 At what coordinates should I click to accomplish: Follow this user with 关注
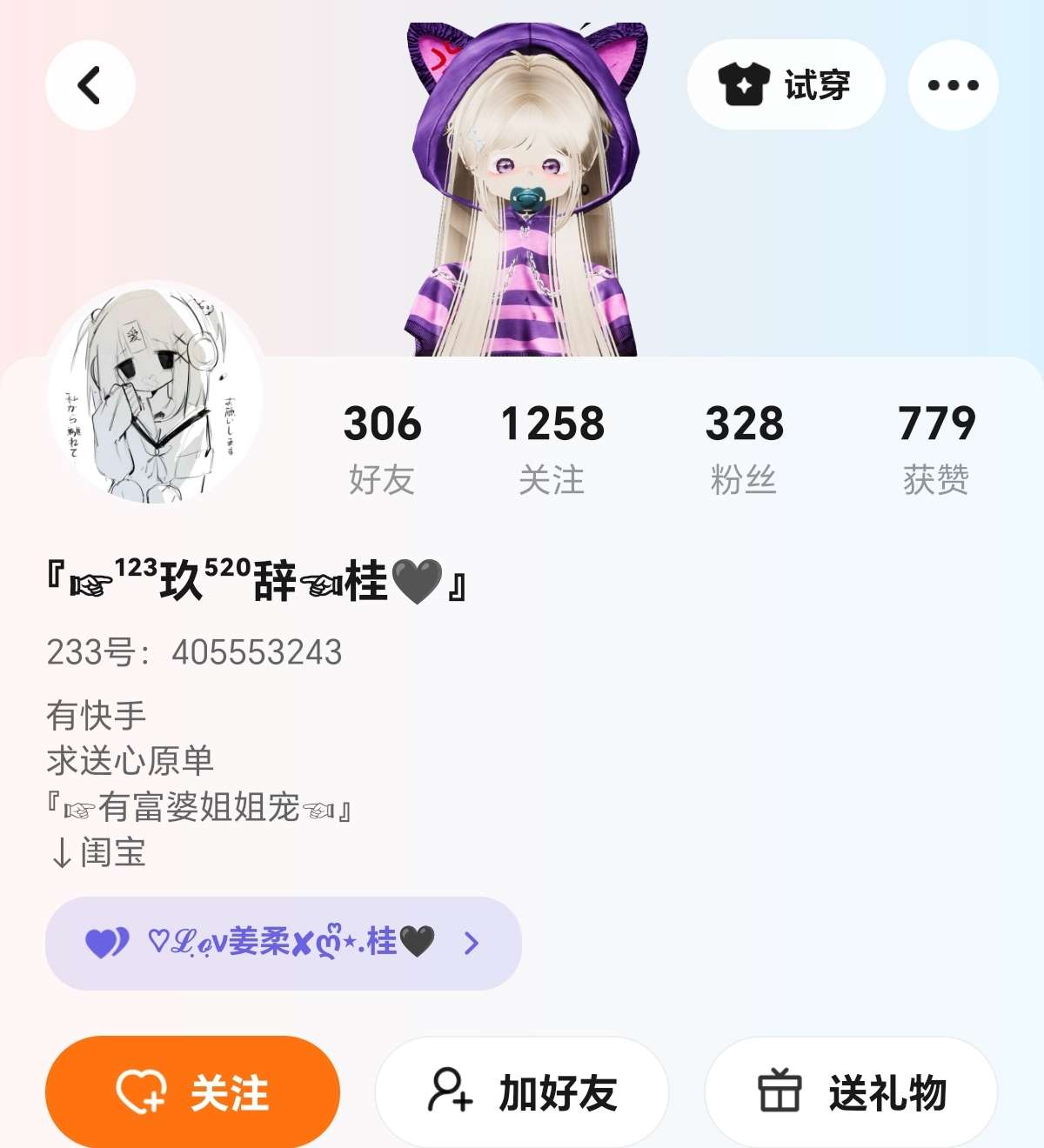point(192,1092)
